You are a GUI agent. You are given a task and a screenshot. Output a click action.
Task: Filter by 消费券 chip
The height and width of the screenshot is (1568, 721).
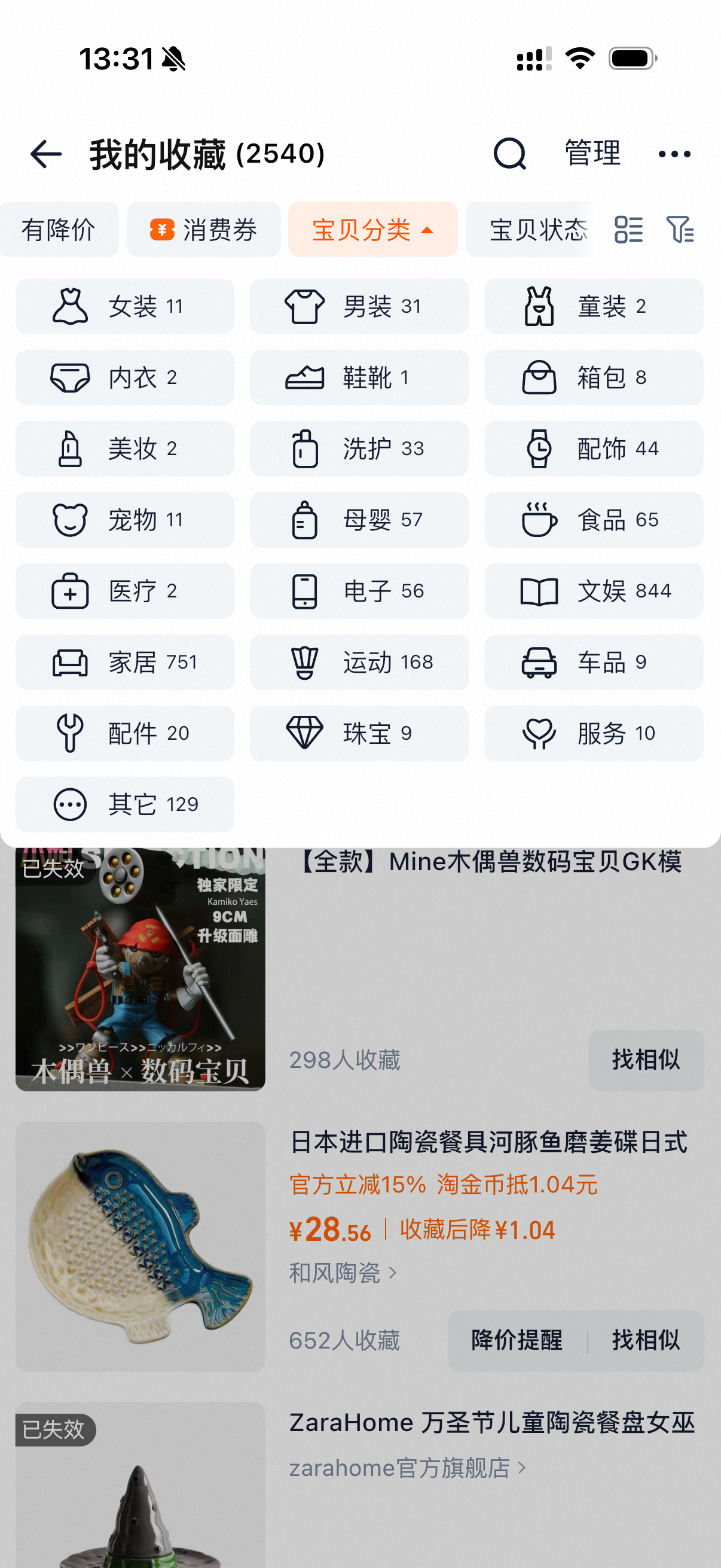(x=203, y=230)
